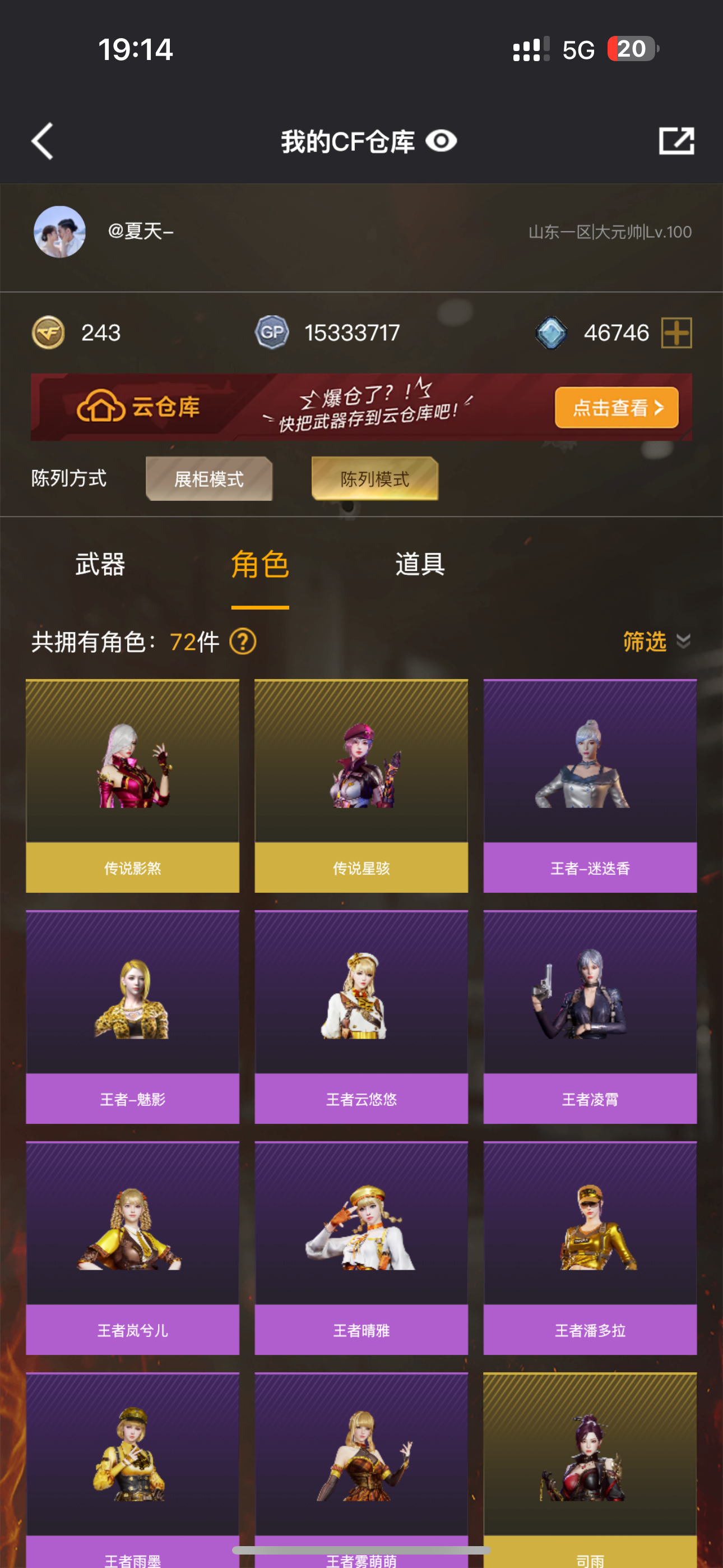Toggle warehouse visibility with the eye icon
The width and height of the screenshot is (723, 1568).
[441, 141]
